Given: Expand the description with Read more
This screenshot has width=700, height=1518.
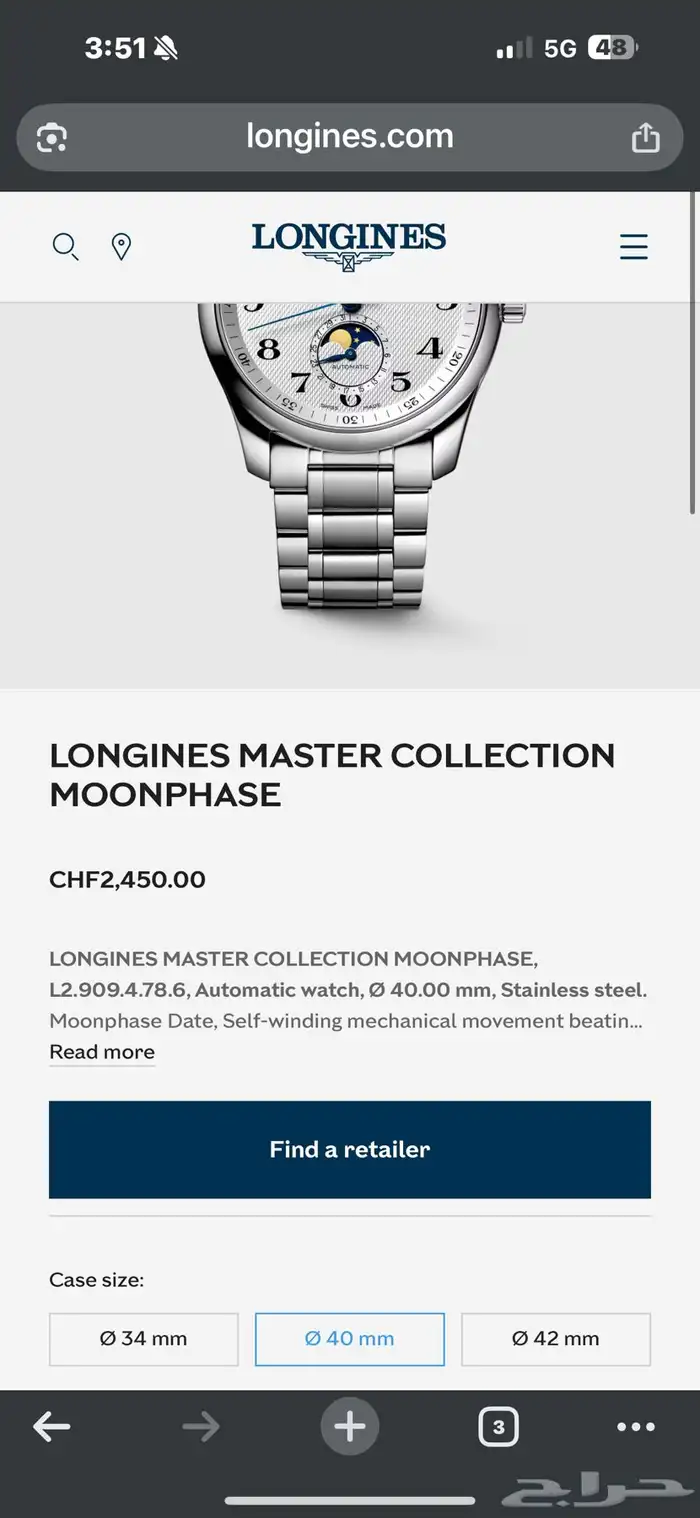Looking at the screenshot, I should [x=102, y=1052].
